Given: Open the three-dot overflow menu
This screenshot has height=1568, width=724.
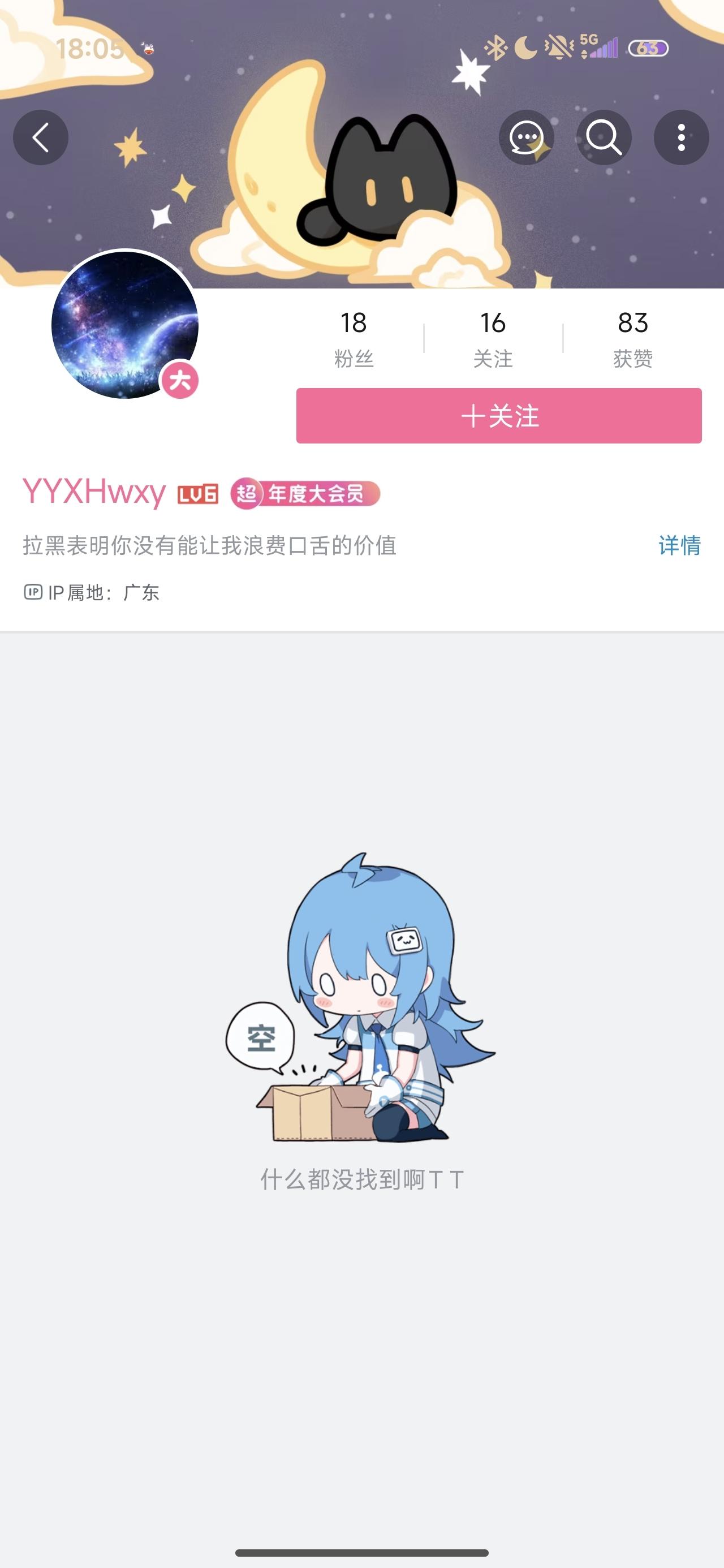Looking at the screenshot, I should pos(681,137).
